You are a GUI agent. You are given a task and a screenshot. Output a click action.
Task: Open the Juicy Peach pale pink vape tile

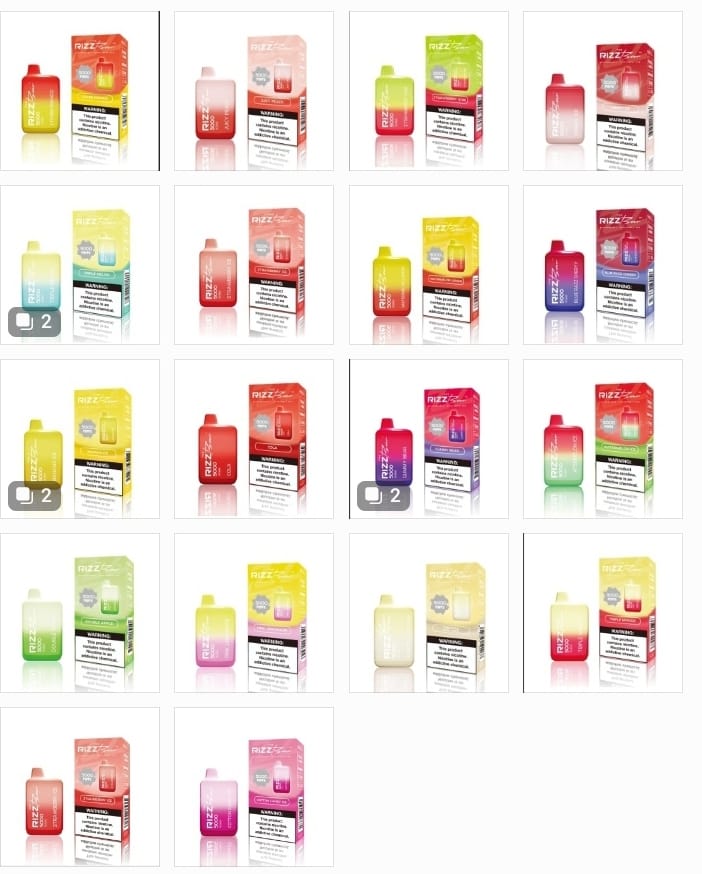point(254,91)
